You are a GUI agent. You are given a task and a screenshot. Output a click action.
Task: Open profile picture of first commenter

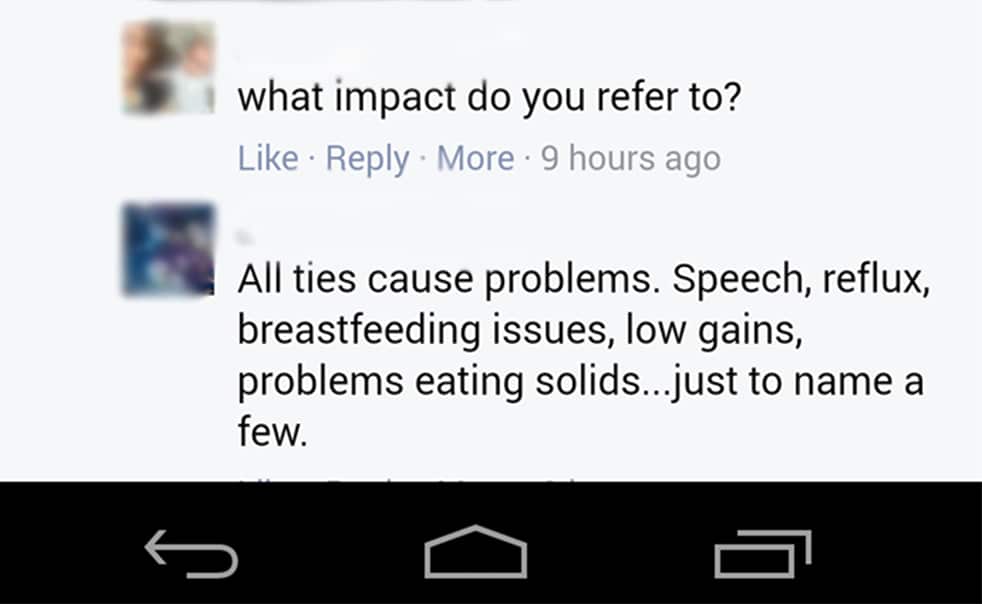(168, 67)
